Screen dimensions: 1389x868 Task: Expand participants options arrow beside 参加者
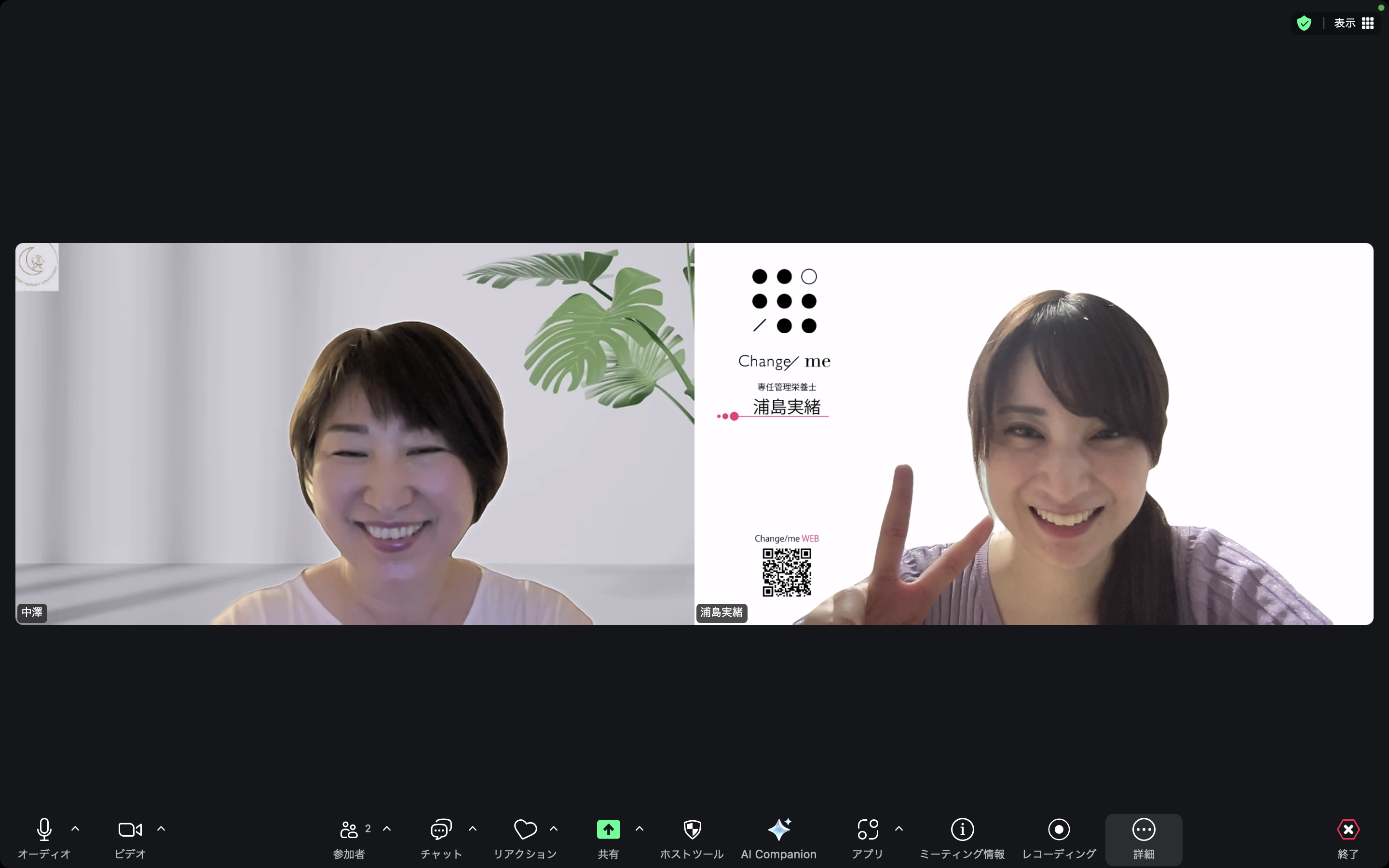[387, 829]
